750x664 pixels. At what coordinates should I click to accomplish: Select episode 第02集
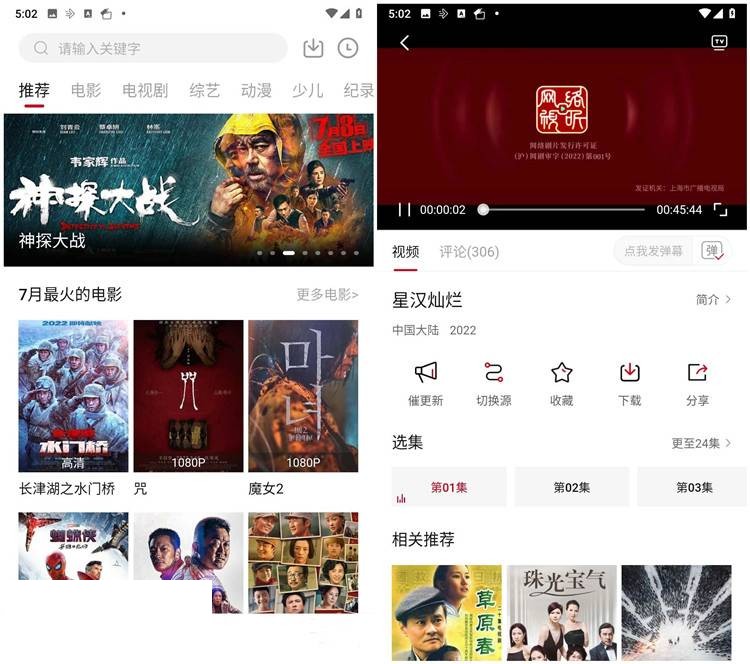coord(572,487)
